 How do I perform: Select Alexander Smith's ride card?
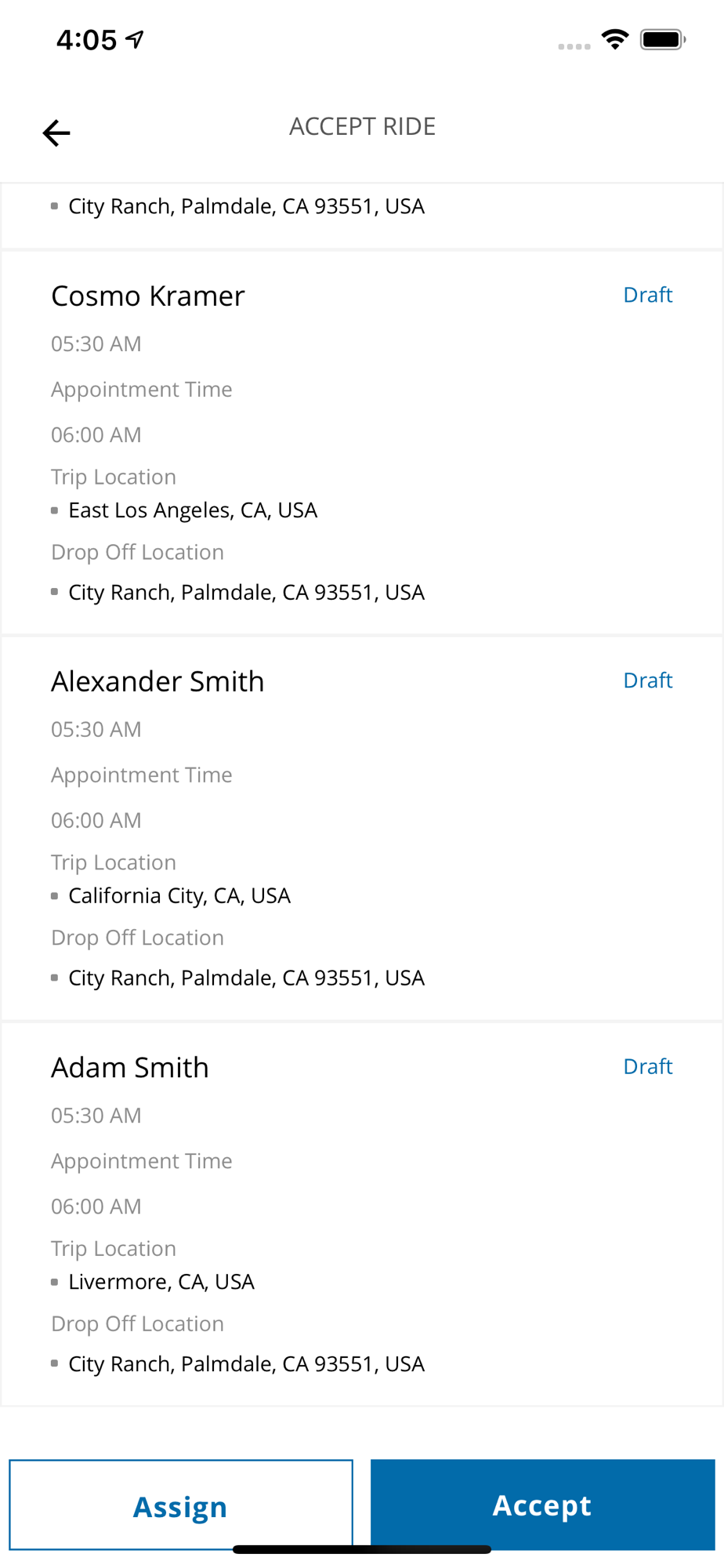[x=362, y=829]
